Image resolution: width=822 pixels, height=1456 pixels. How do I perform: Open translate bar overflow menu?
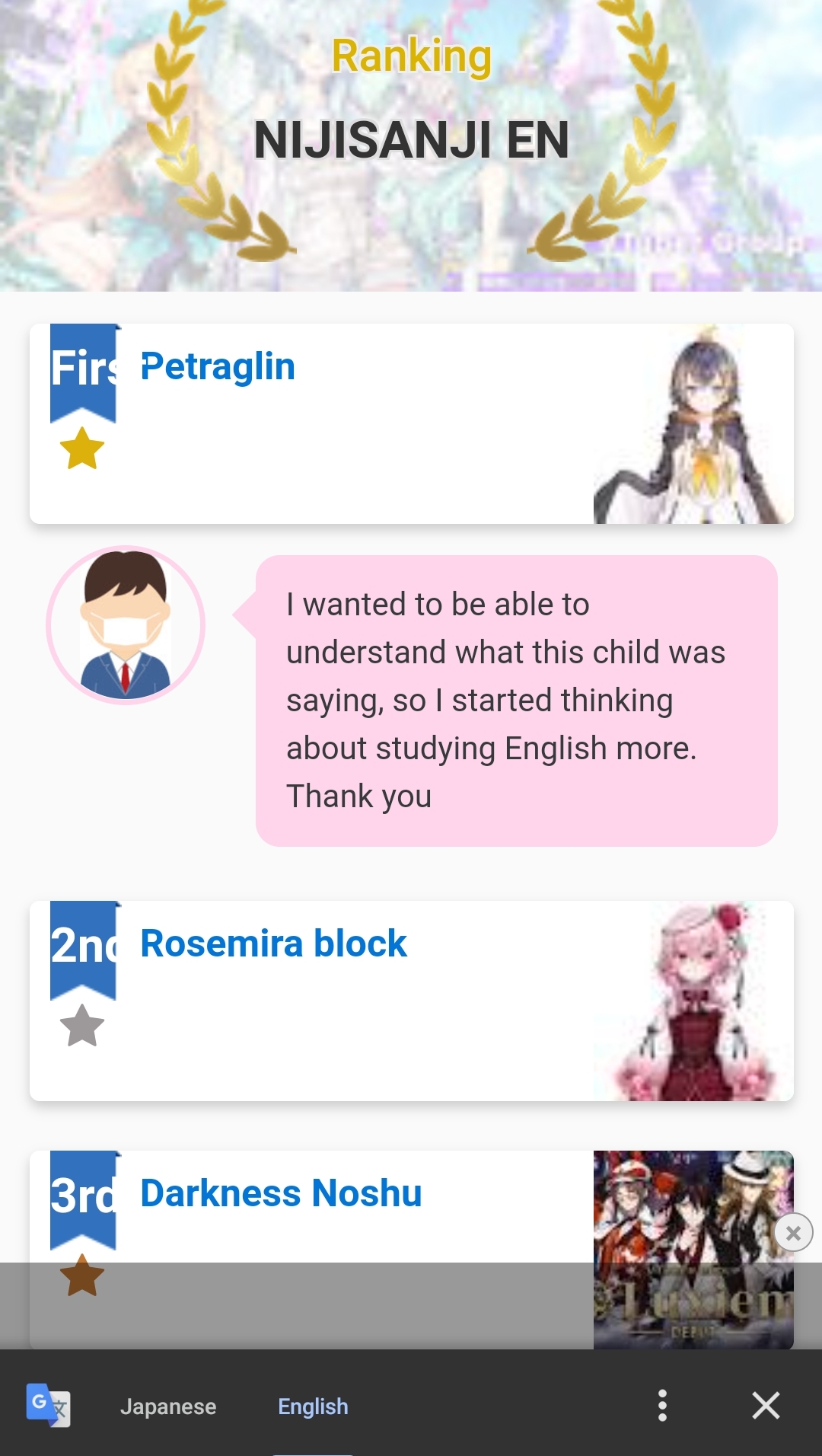(662, 1405)
